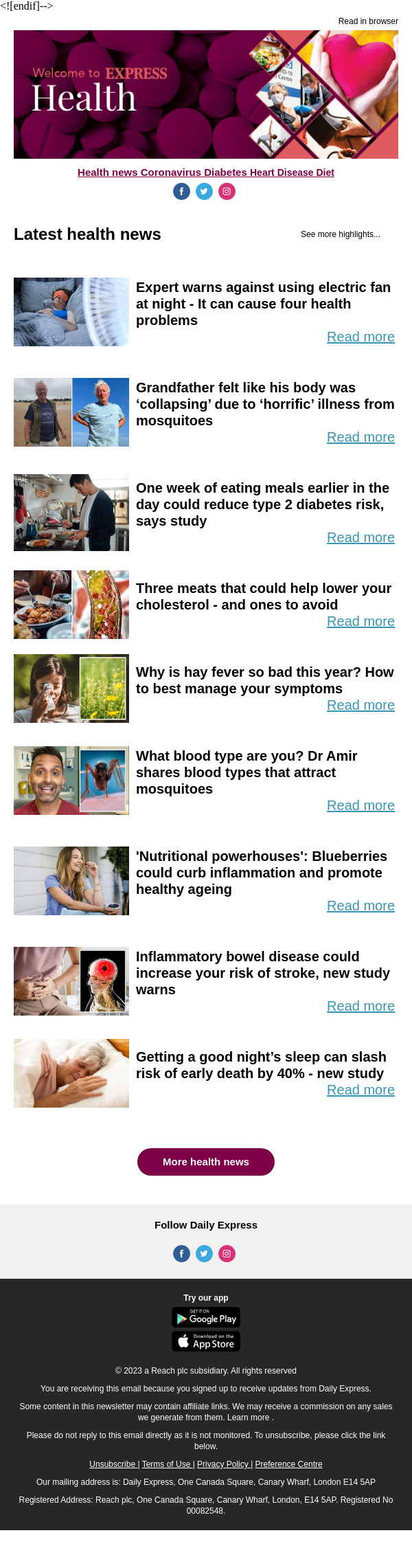412x1568 pixels.
Task: Open the top Twitter icon
Action: 204,192
